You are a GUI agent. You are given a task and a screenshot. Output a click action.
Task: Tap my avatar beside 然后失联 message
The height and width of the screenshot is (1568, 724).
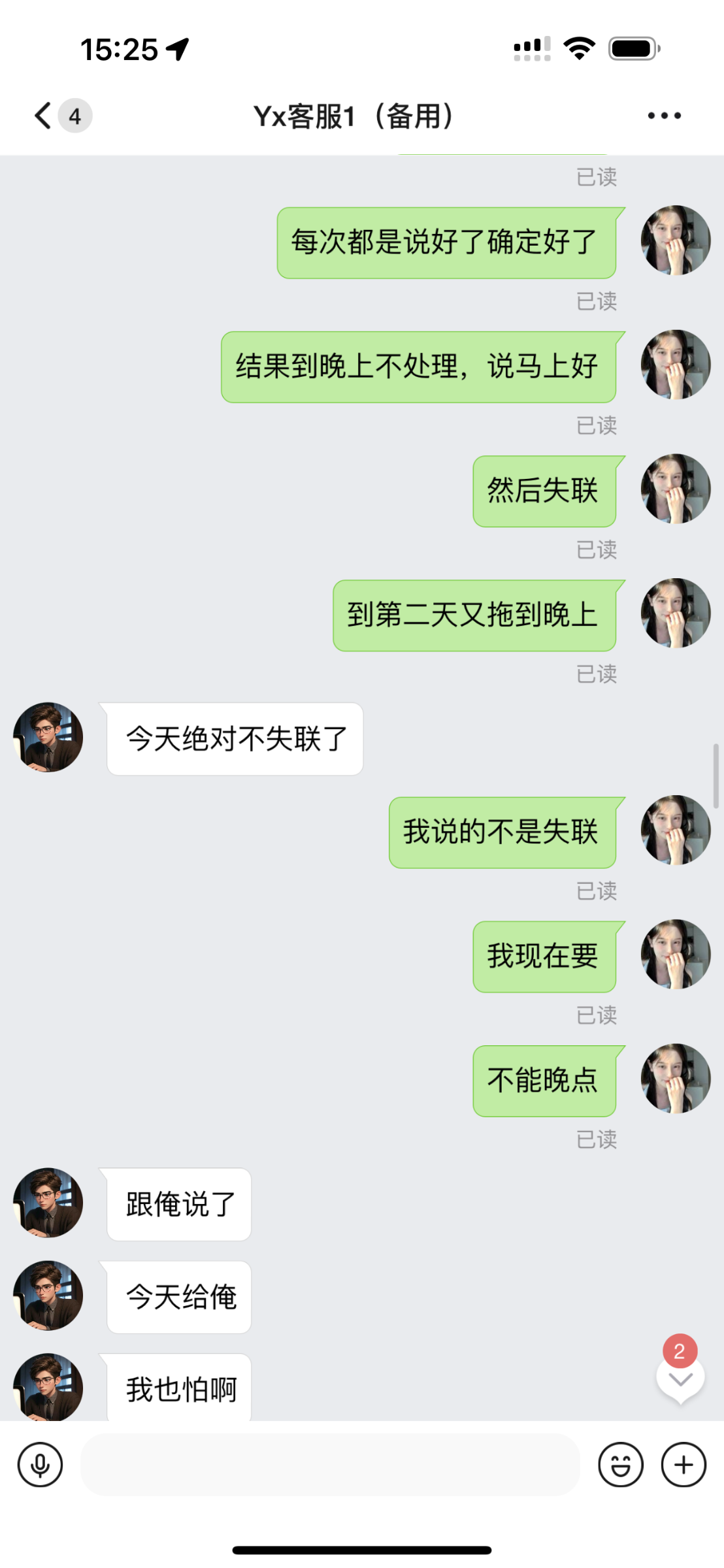pos(675,489)
